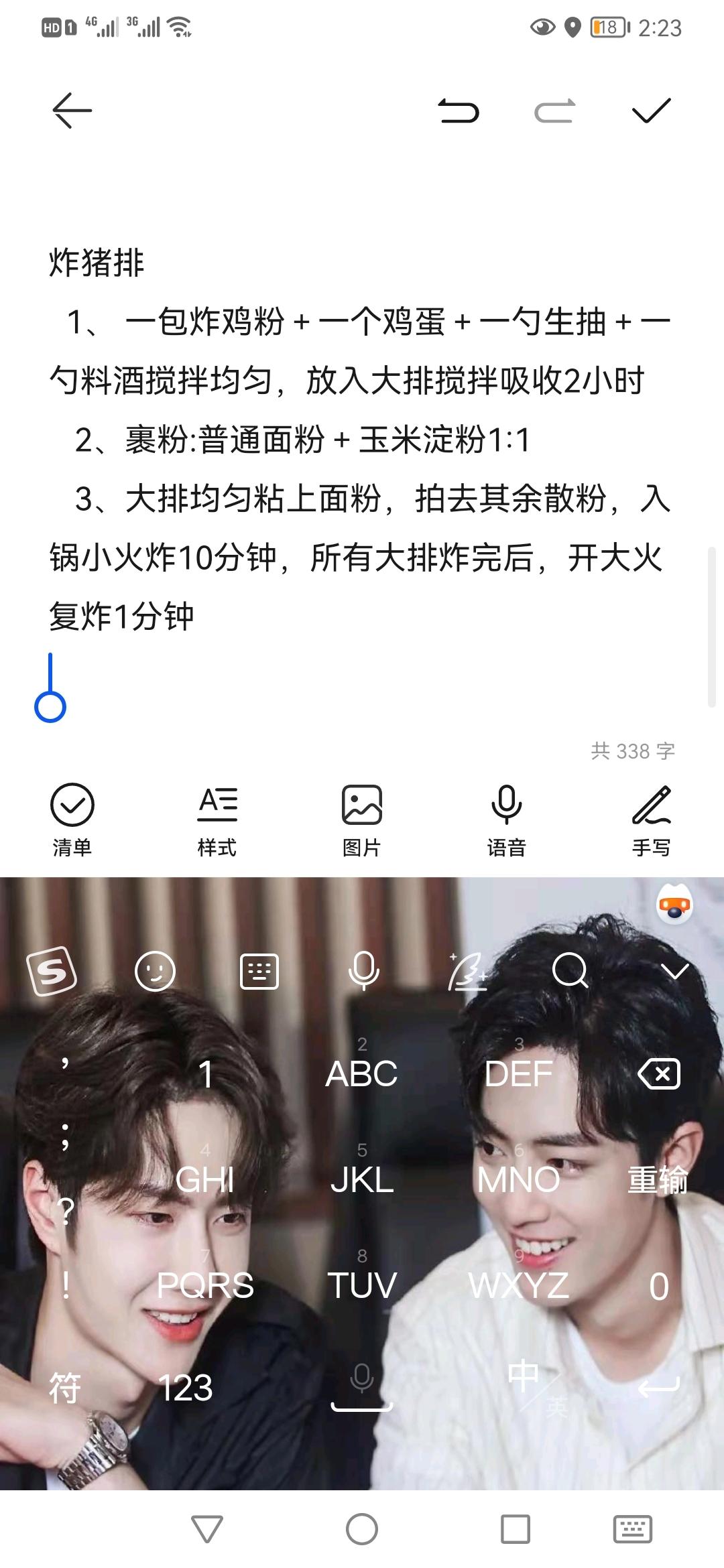This screenshot has width=724, height=1568.
Task: Save the note with the checkmark
Action: click(651, 111)
